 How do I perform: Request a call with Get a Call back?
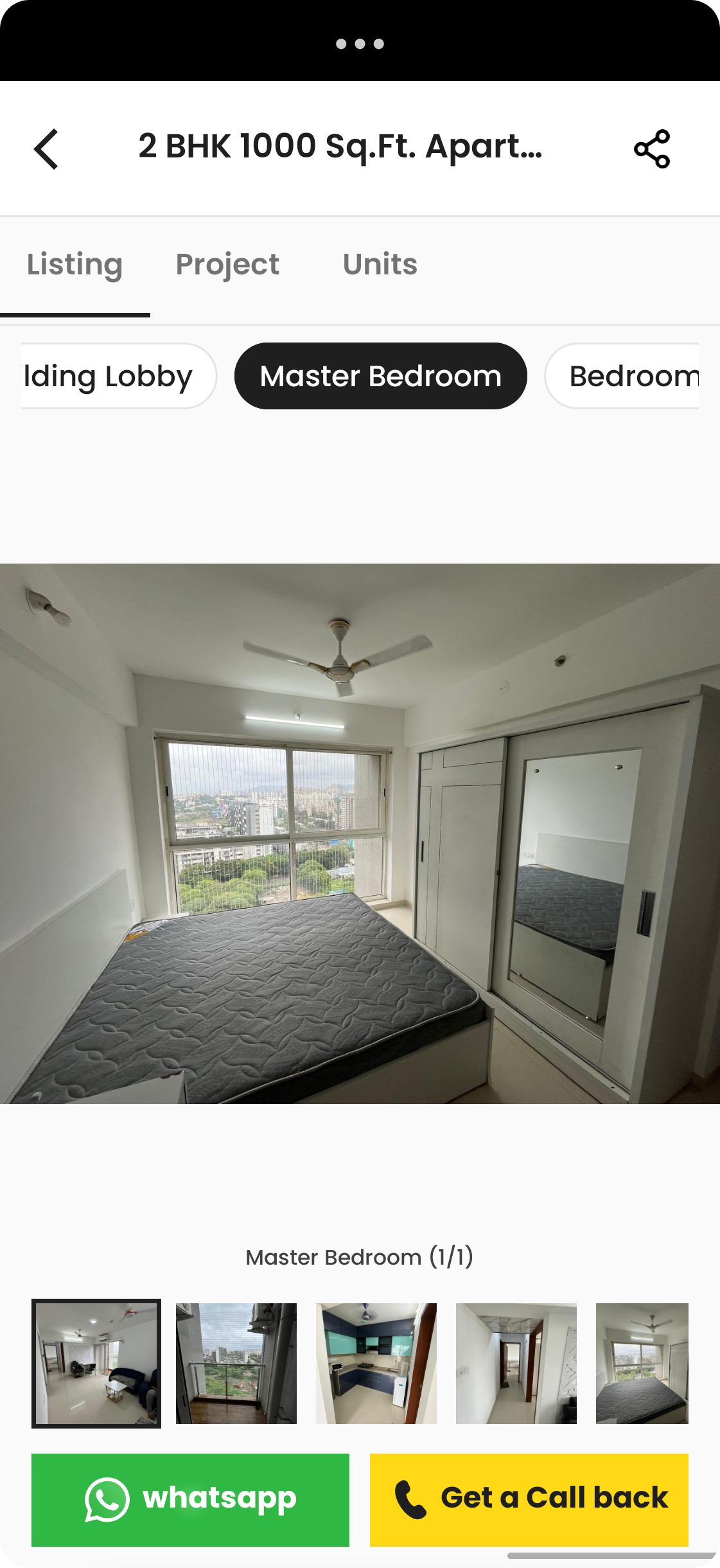pyautogui.click(x=529, y=1499)
